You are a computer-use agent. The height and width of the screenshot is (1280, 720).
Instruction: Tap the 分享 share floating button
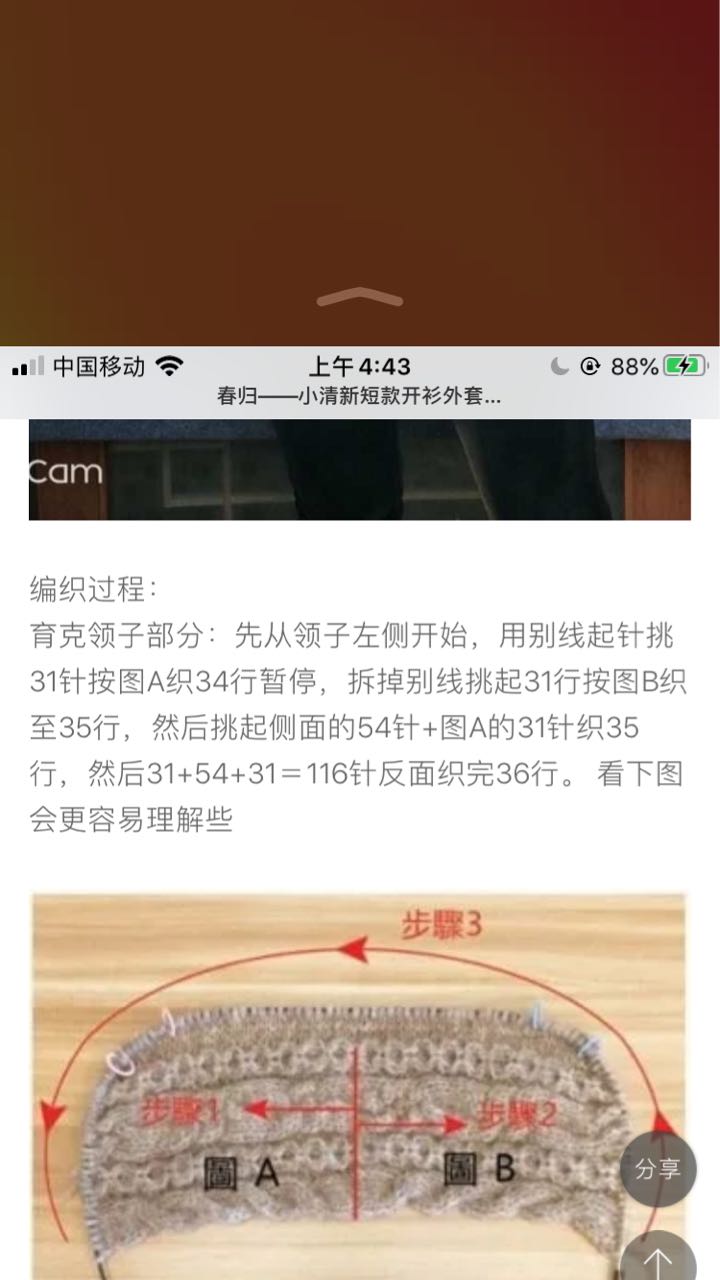(658, 1168)
